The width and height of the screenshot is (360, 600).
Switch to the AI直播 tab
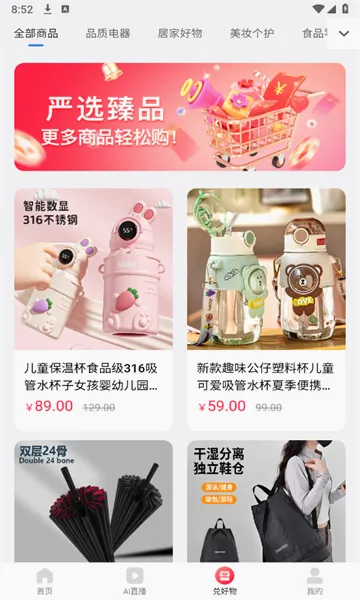point(135,581)
